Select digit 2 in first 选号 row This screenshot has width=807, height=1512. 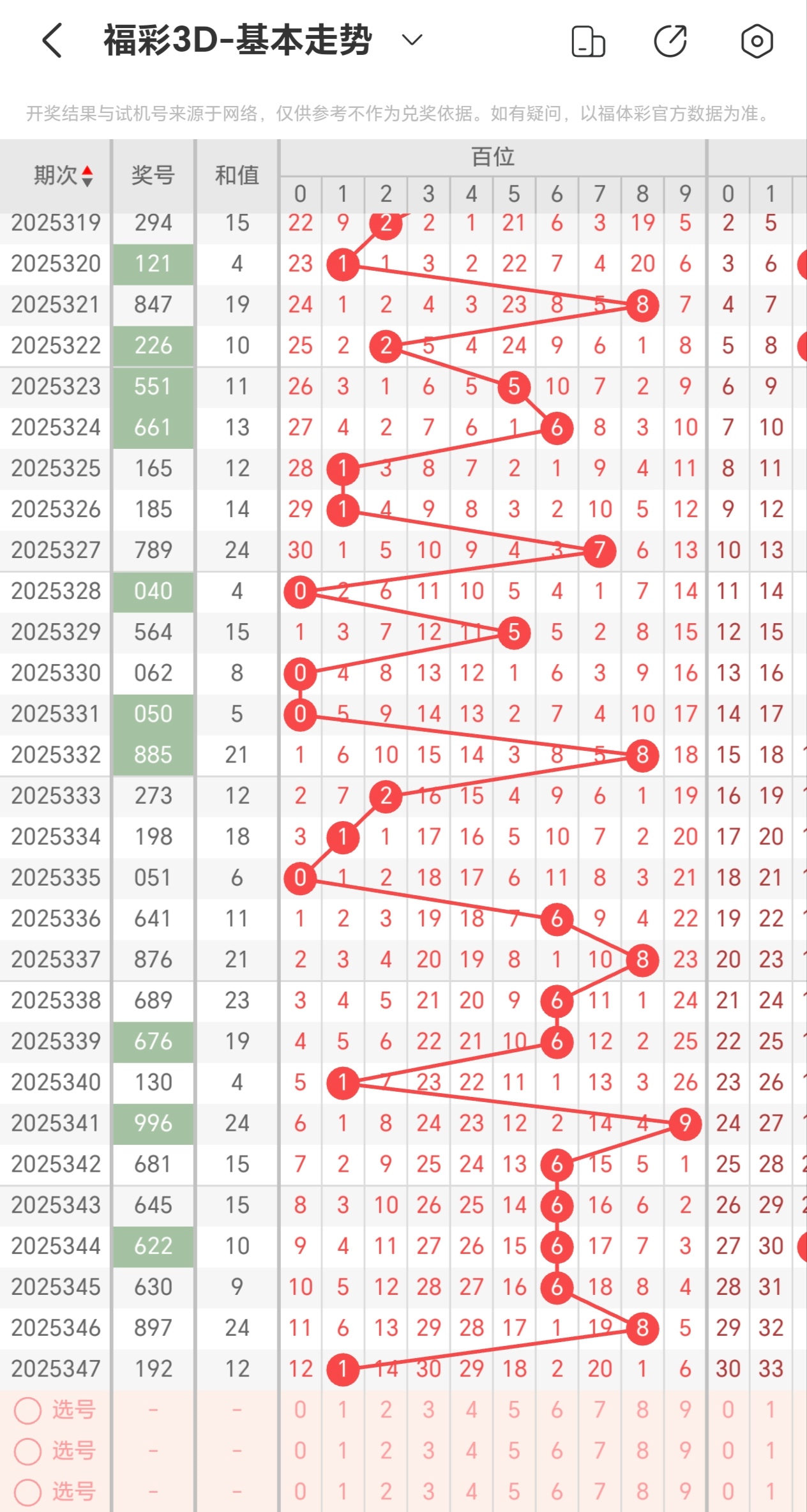point(386,1409)
